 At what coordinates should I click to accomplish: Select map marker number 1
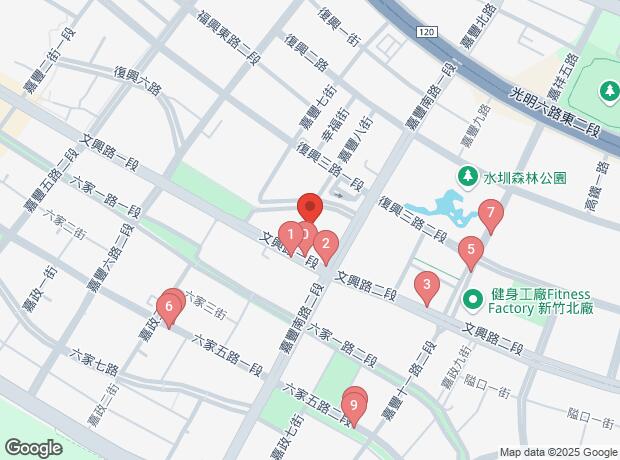tap(290, 235)
